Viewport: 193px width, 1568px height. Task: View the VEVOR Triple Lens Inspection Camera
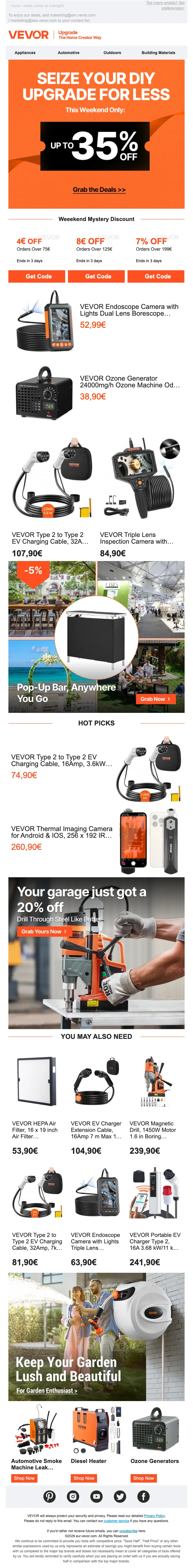coord(136,538)
